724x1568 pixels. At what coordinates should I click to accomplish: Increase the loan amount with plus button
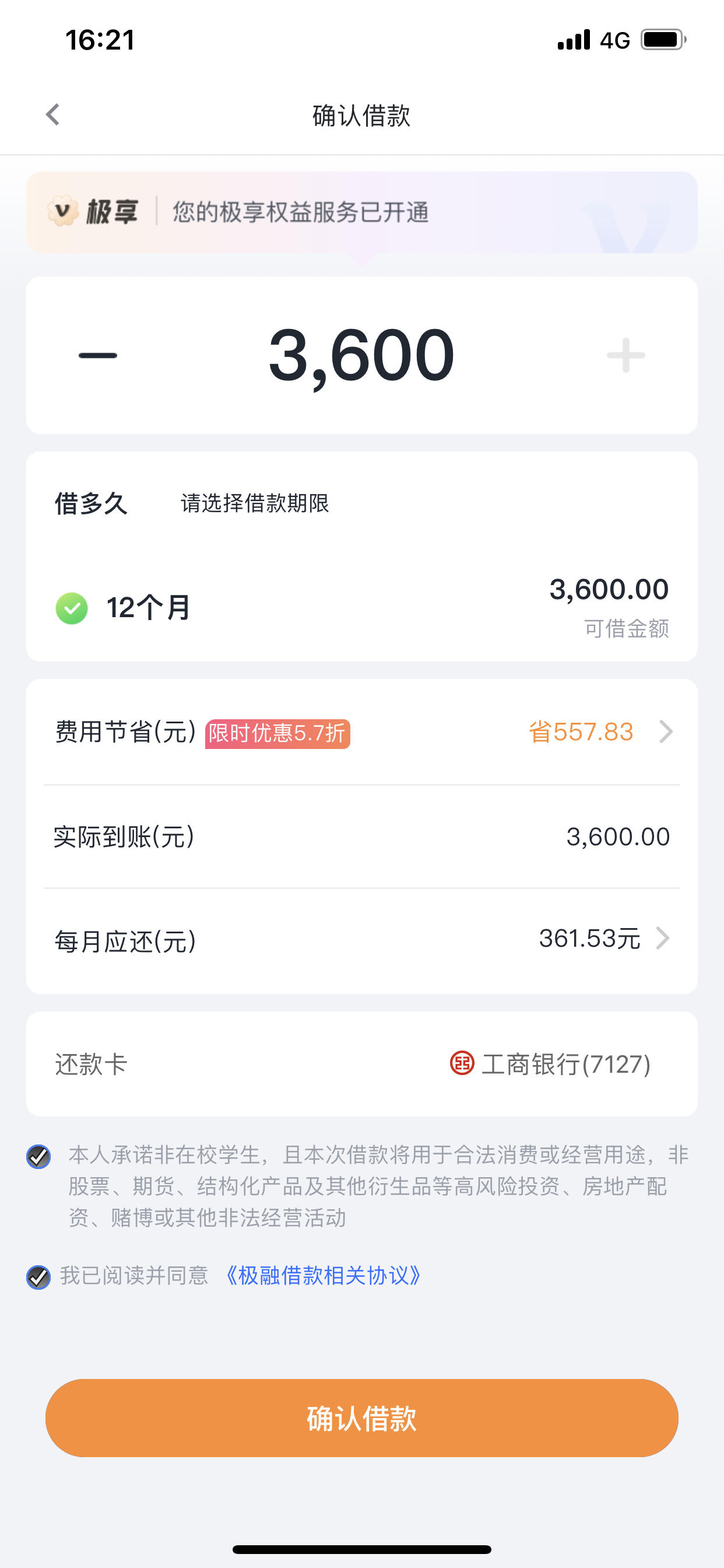pos(625,355)
